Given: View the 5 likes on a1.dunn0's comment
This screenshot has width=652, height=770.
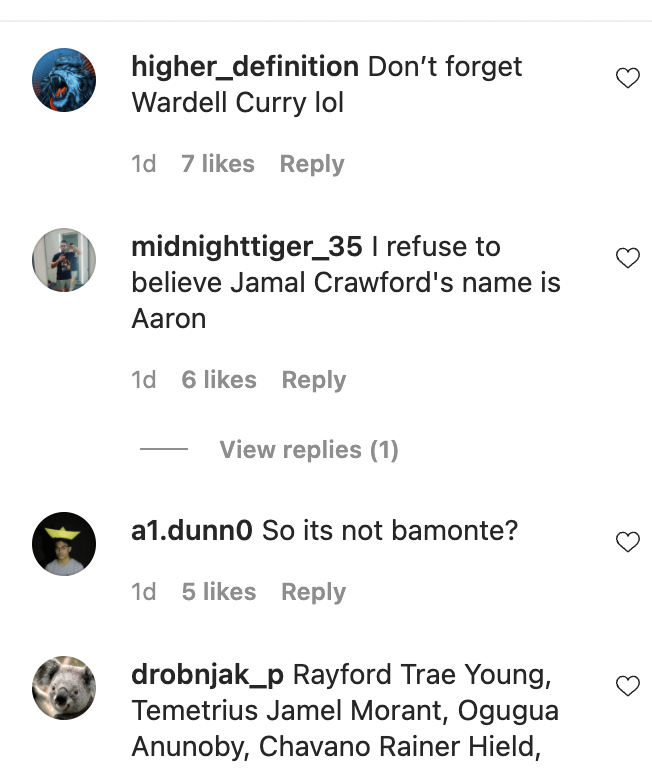Looking at the screenshot, I should point(219,592).
